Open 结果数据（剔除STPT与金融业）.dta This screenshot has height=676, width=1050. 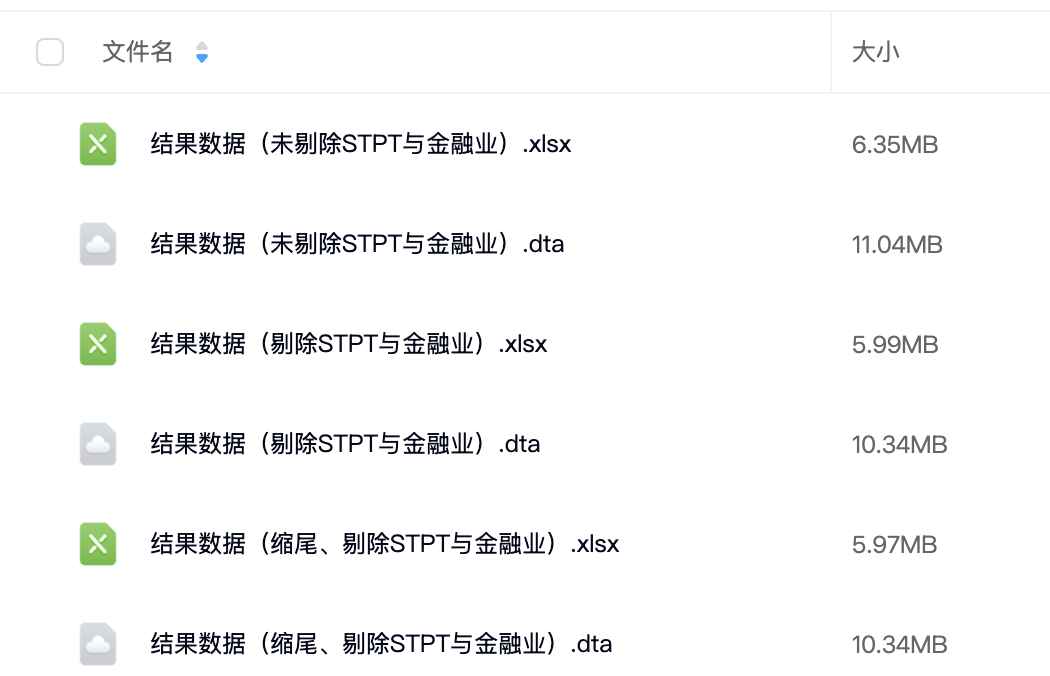pos(345,444)
